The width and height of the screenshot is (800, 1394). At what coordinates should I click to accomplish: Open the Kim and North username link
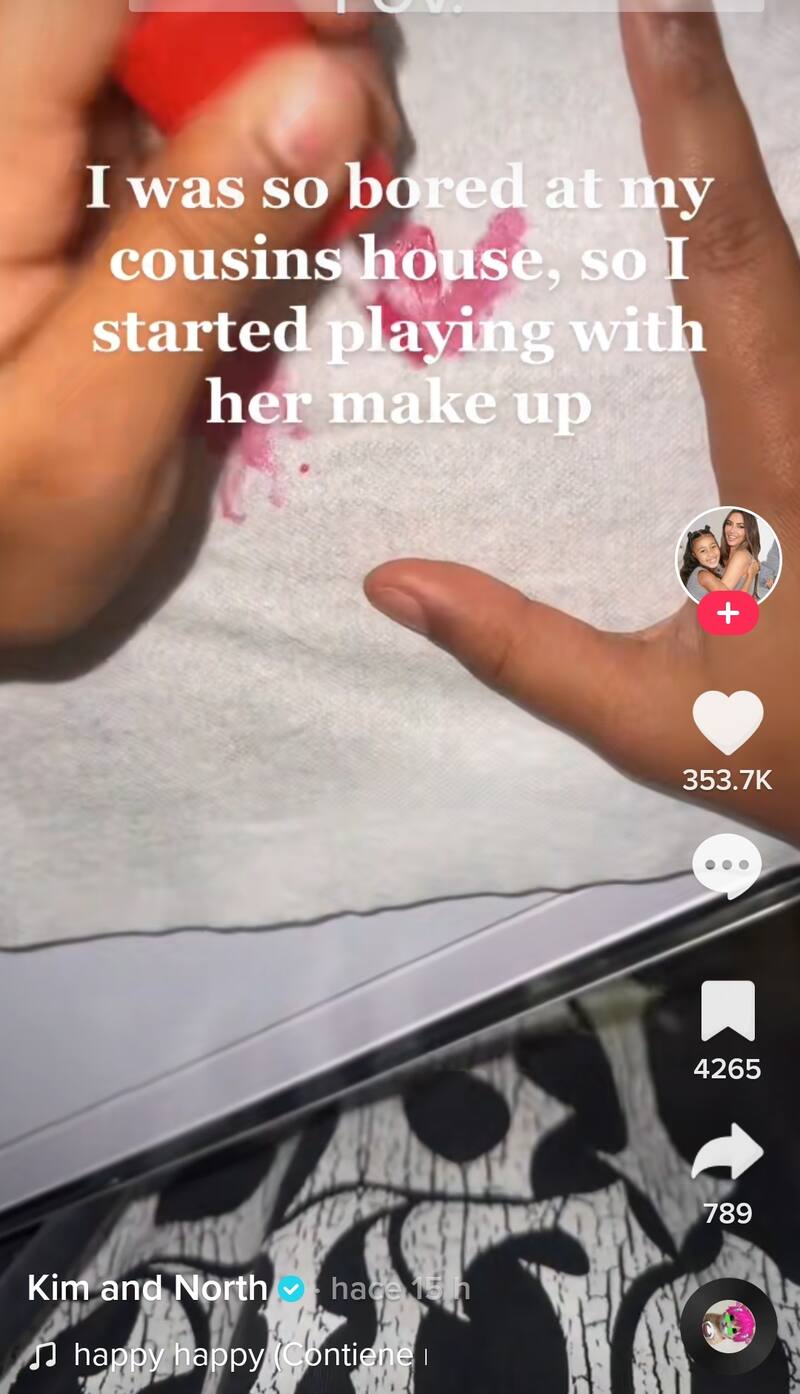(147, 1288)
